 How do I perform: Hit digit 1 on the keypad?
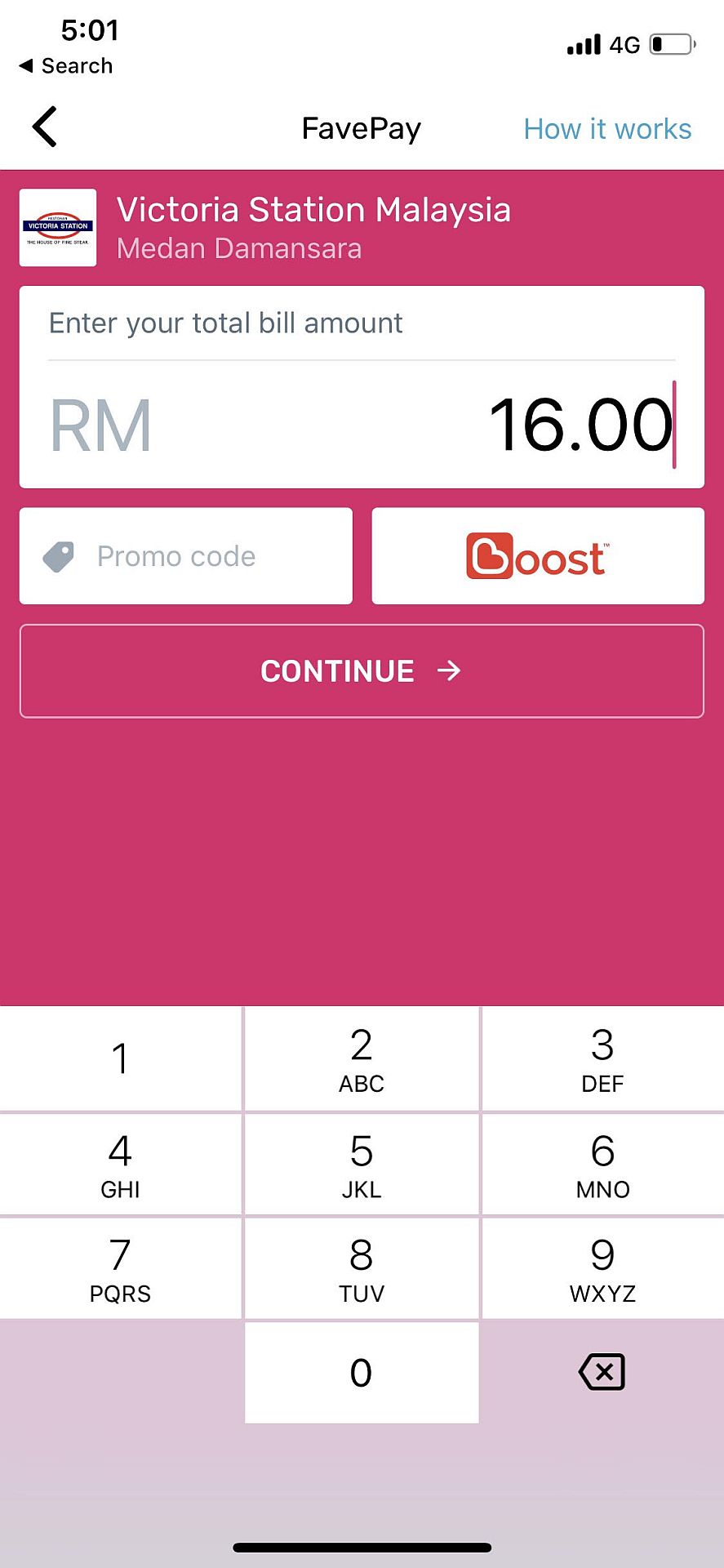(x=120, y=1059)
